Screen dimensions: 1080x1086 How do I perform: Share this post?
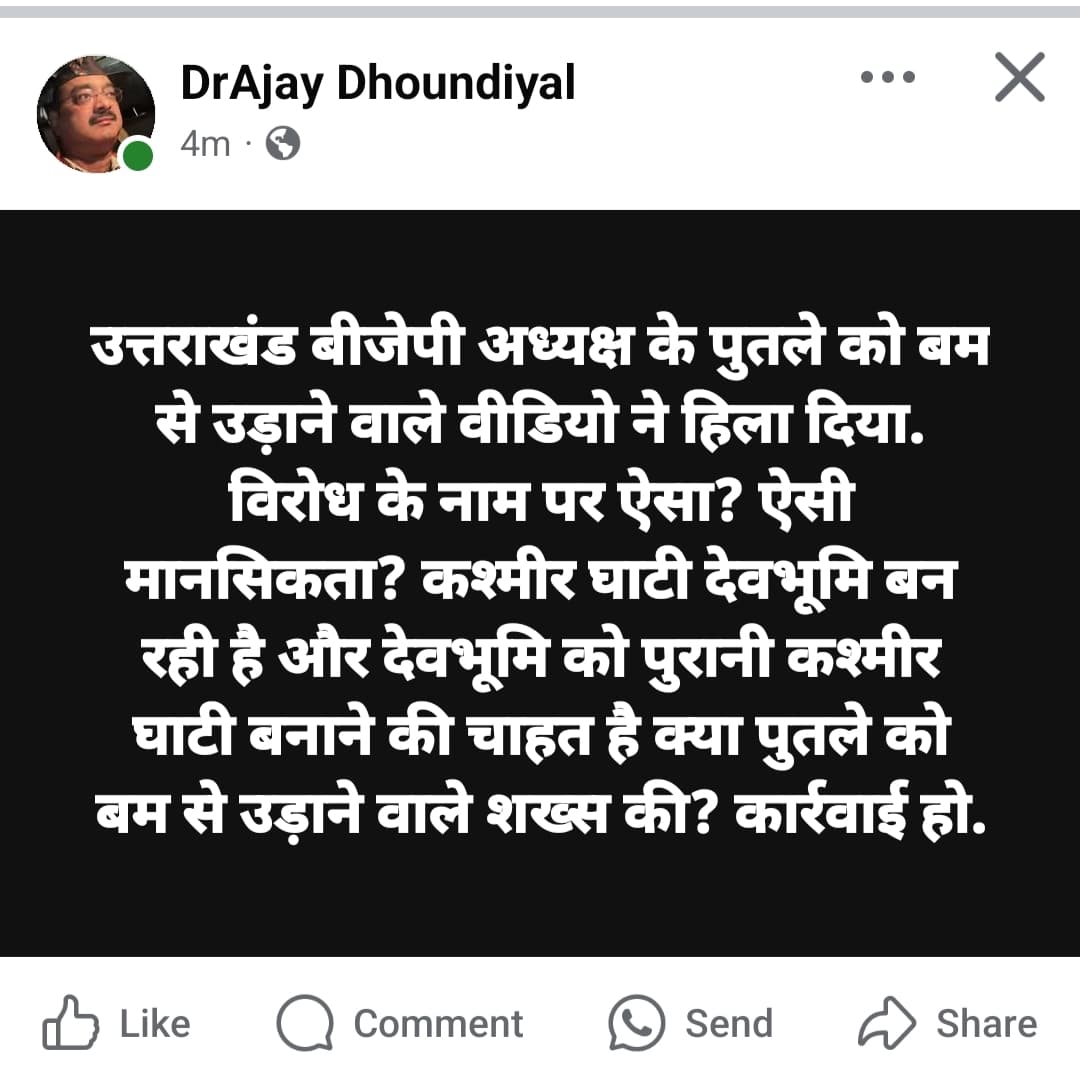947,1023
